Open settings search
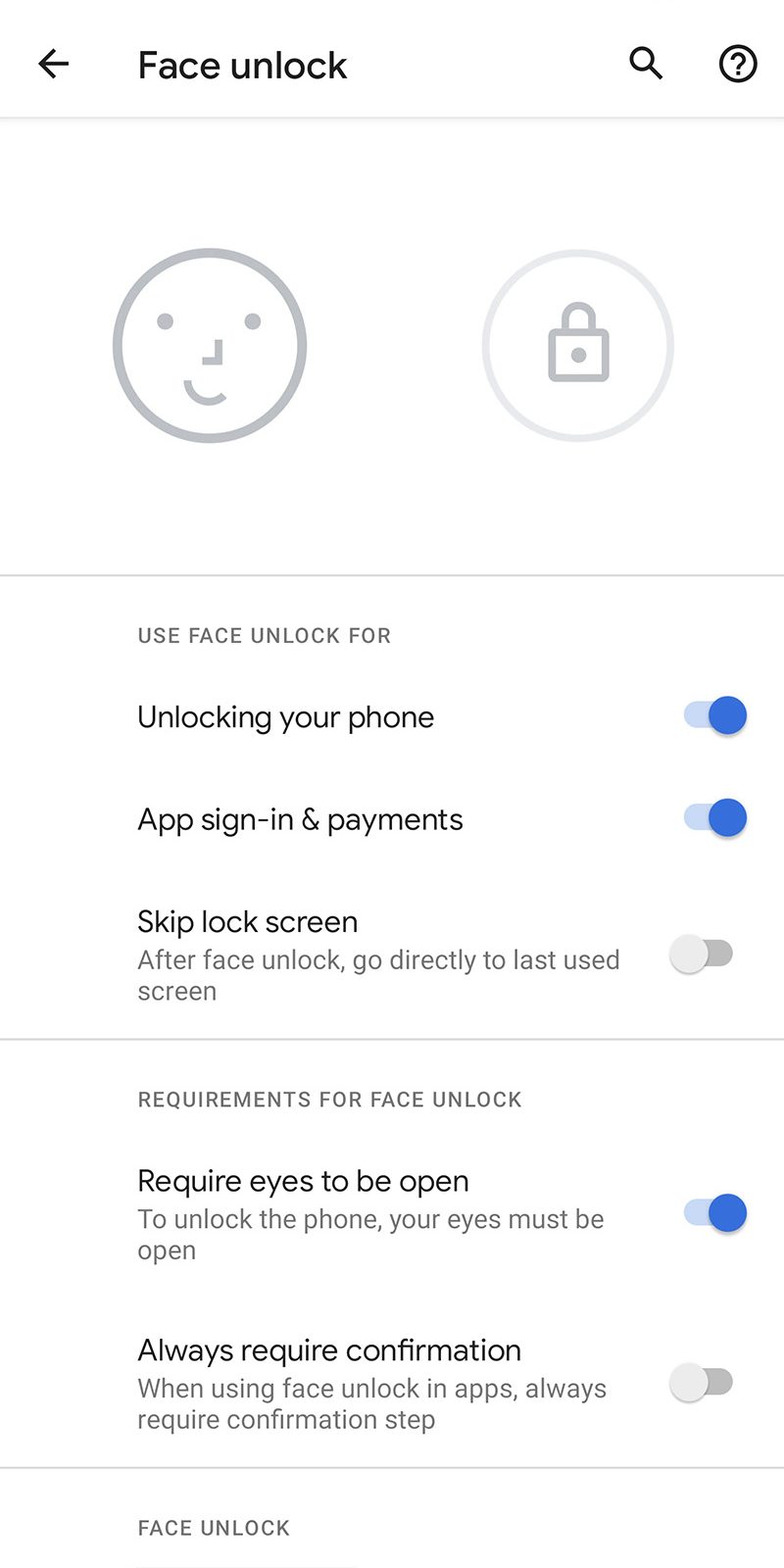Viewport: 784px width, 1568px height. (x=646, y=64)
